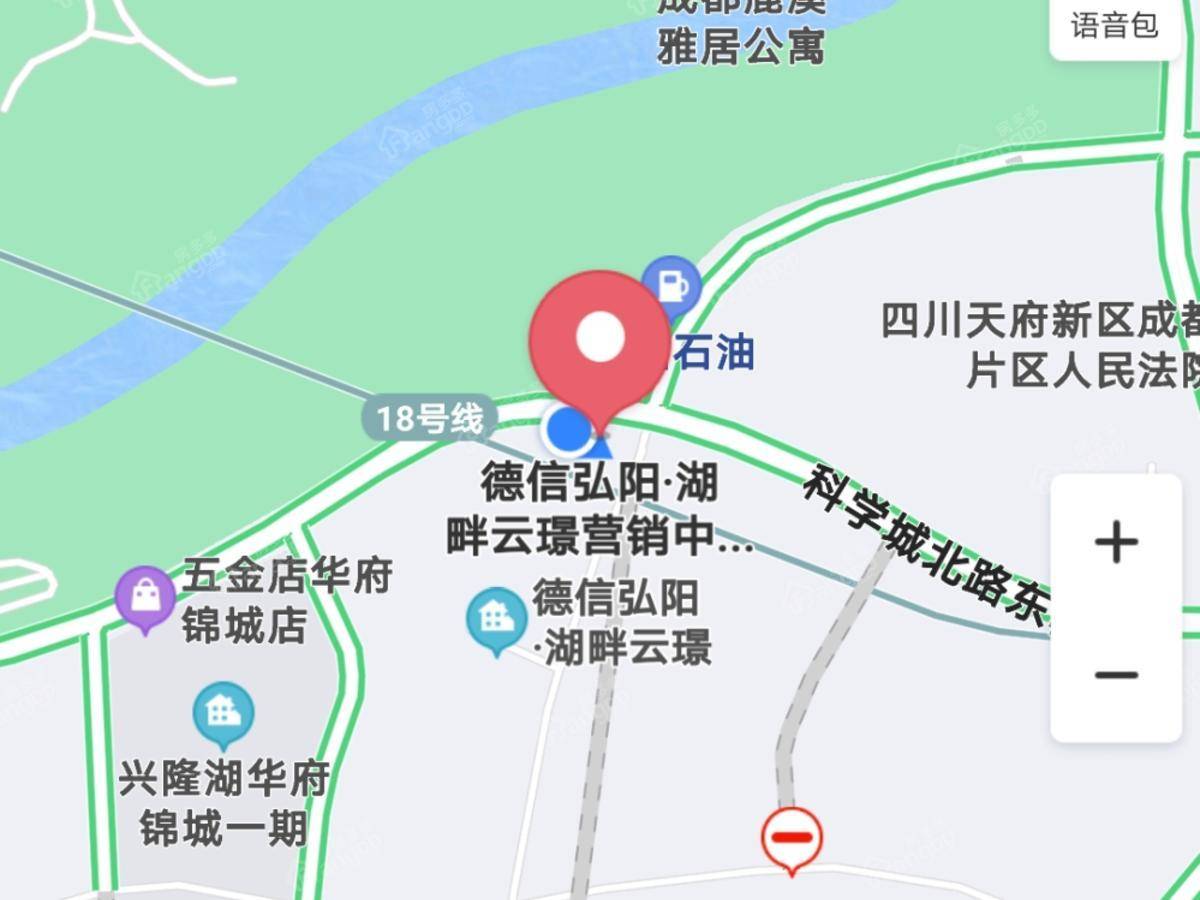
Task: Open the 兴隆湖华府锦城一期 residence marker
Action: tap(223, 714)
